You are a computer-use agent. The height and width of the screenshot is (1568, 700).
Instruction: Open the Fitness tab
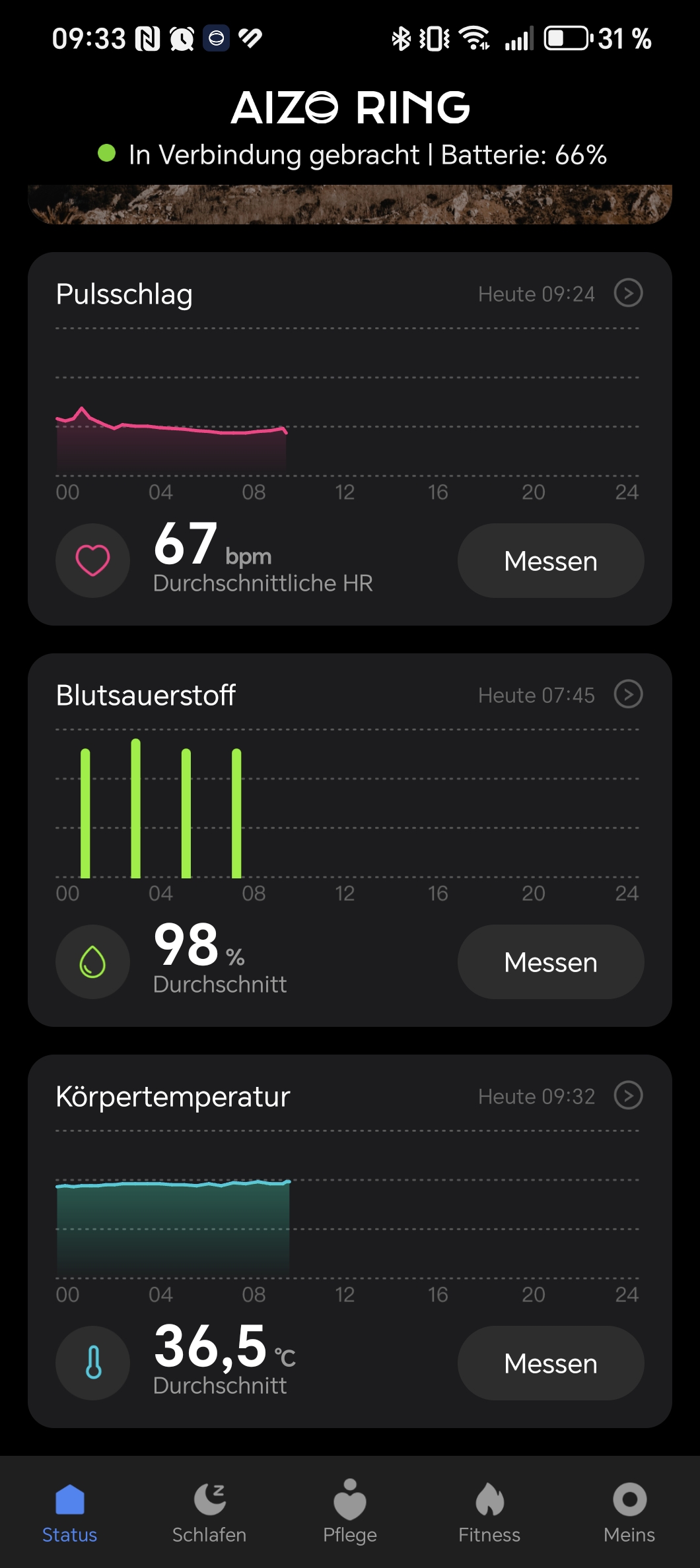click(489, 1511)
